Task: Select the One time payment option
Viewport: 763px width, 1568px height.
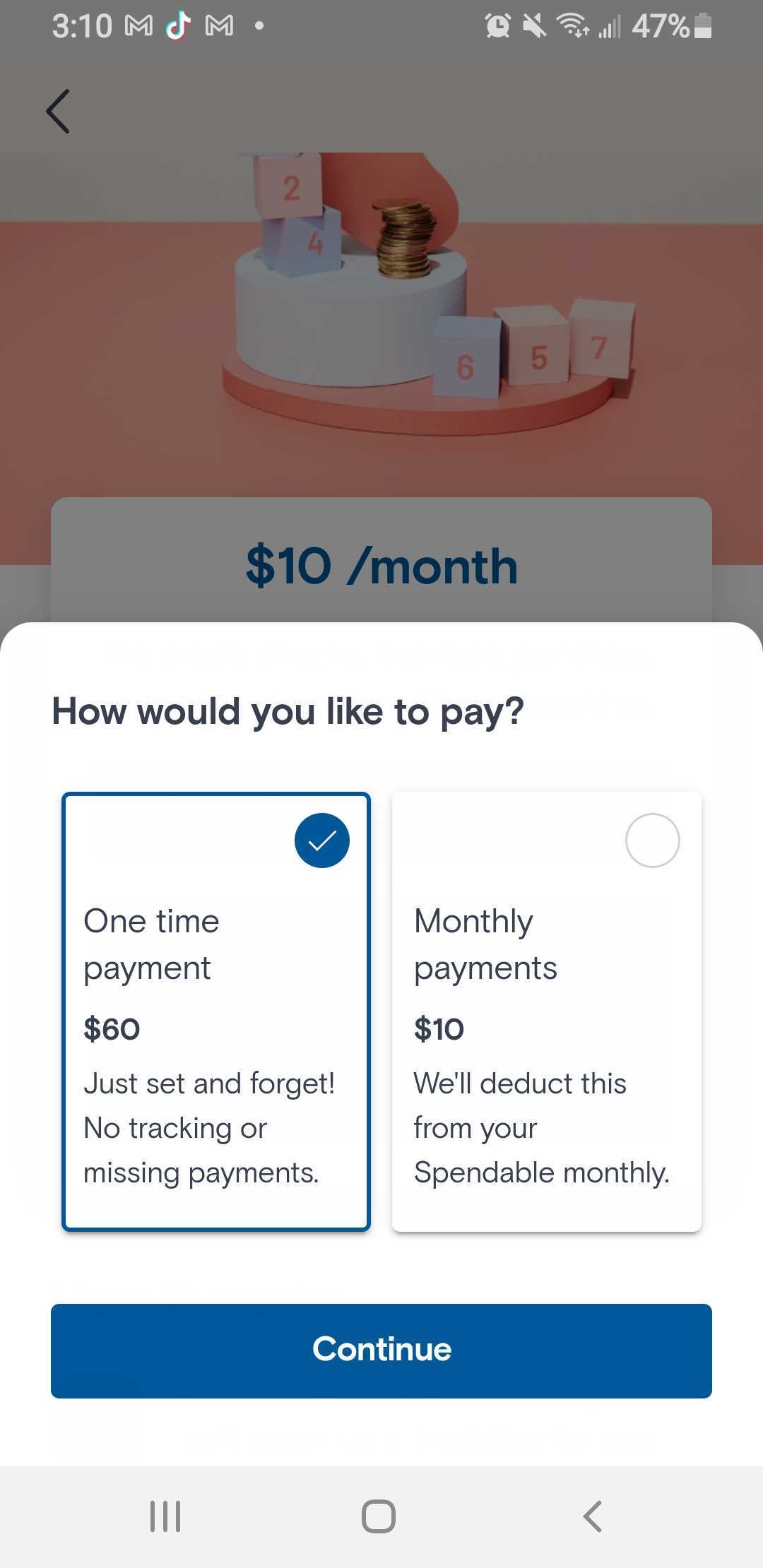Action: pos(216,1011)
